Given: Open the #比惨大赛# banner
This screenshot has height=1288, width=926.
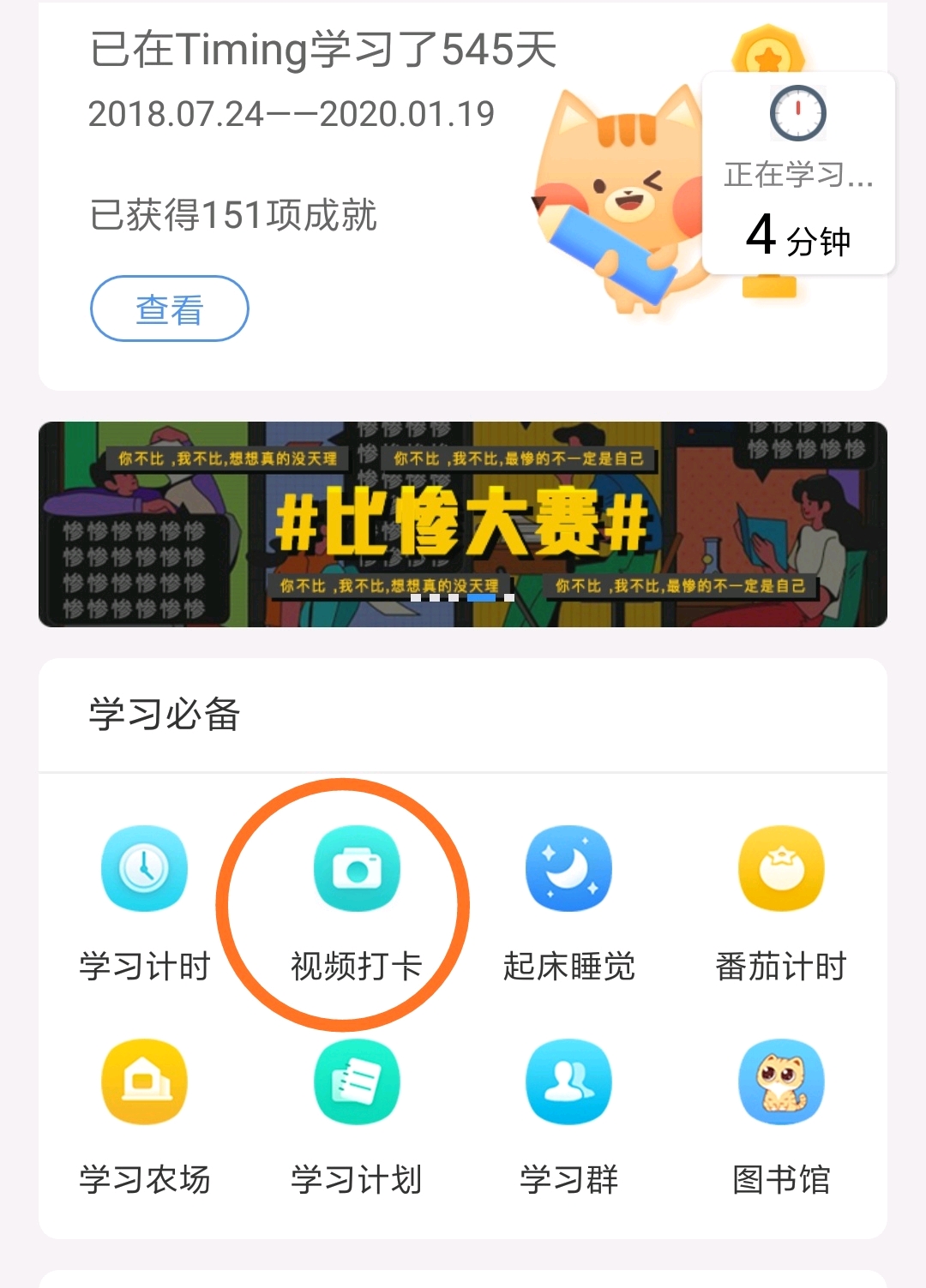Looking at the screenshot, I should [x=463, y=524].
